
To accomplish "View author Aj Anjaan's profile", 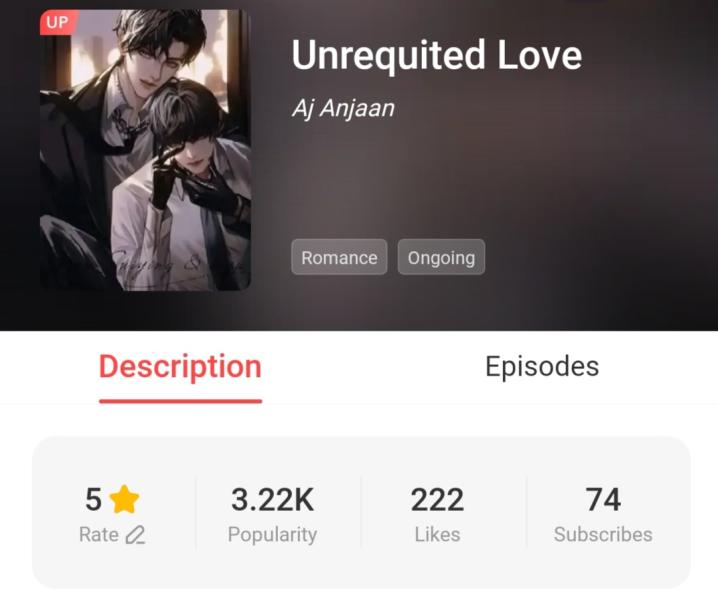I will (x=342, y=108).
